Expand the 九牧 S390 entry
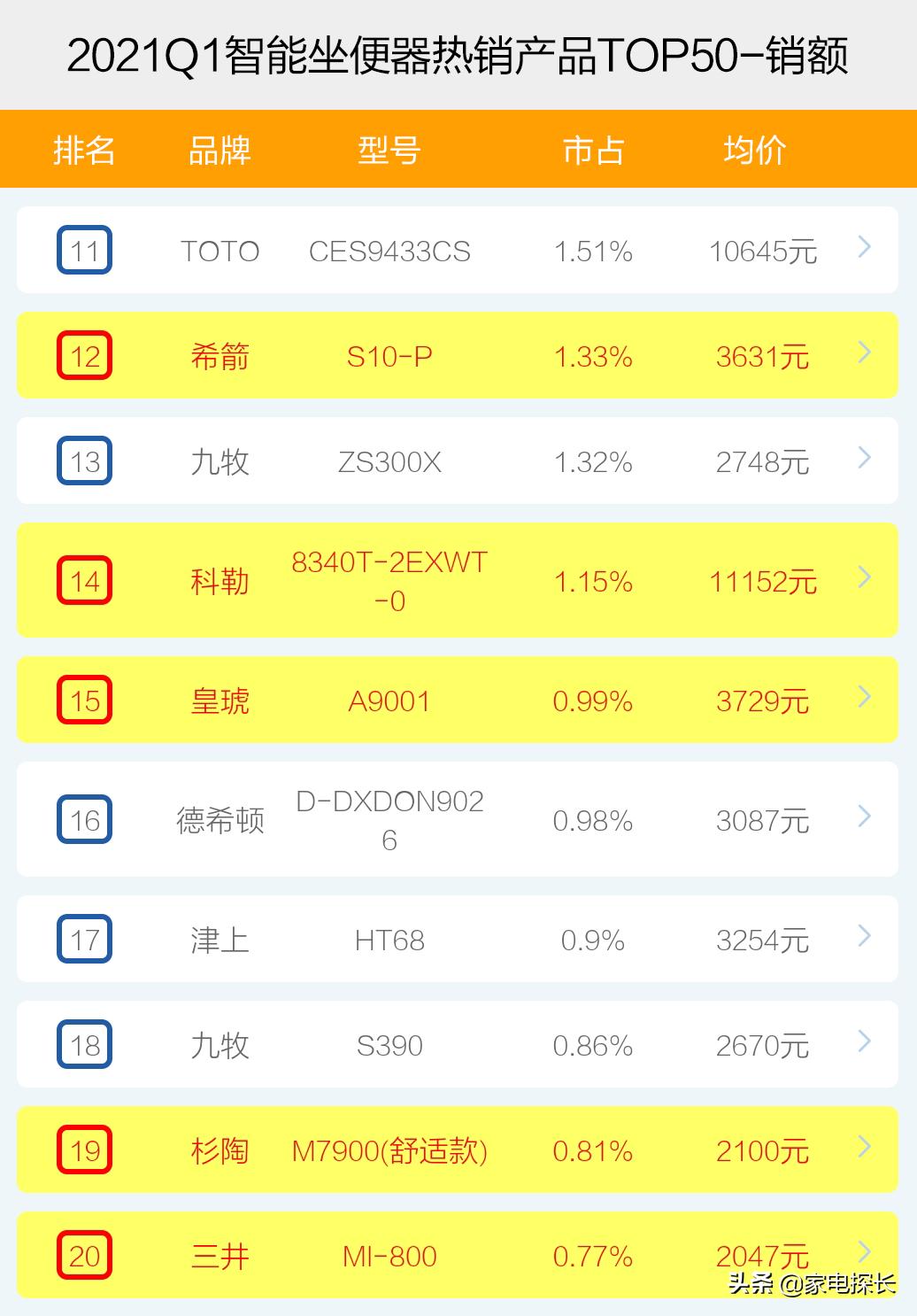This screenshot has width=917, height=1316. pos(861,1044)
